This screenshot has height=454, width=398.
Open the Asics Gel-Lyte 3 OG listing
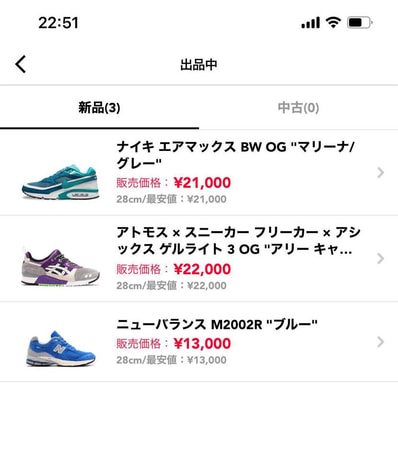pyautogui.click(x=199, y=259)
